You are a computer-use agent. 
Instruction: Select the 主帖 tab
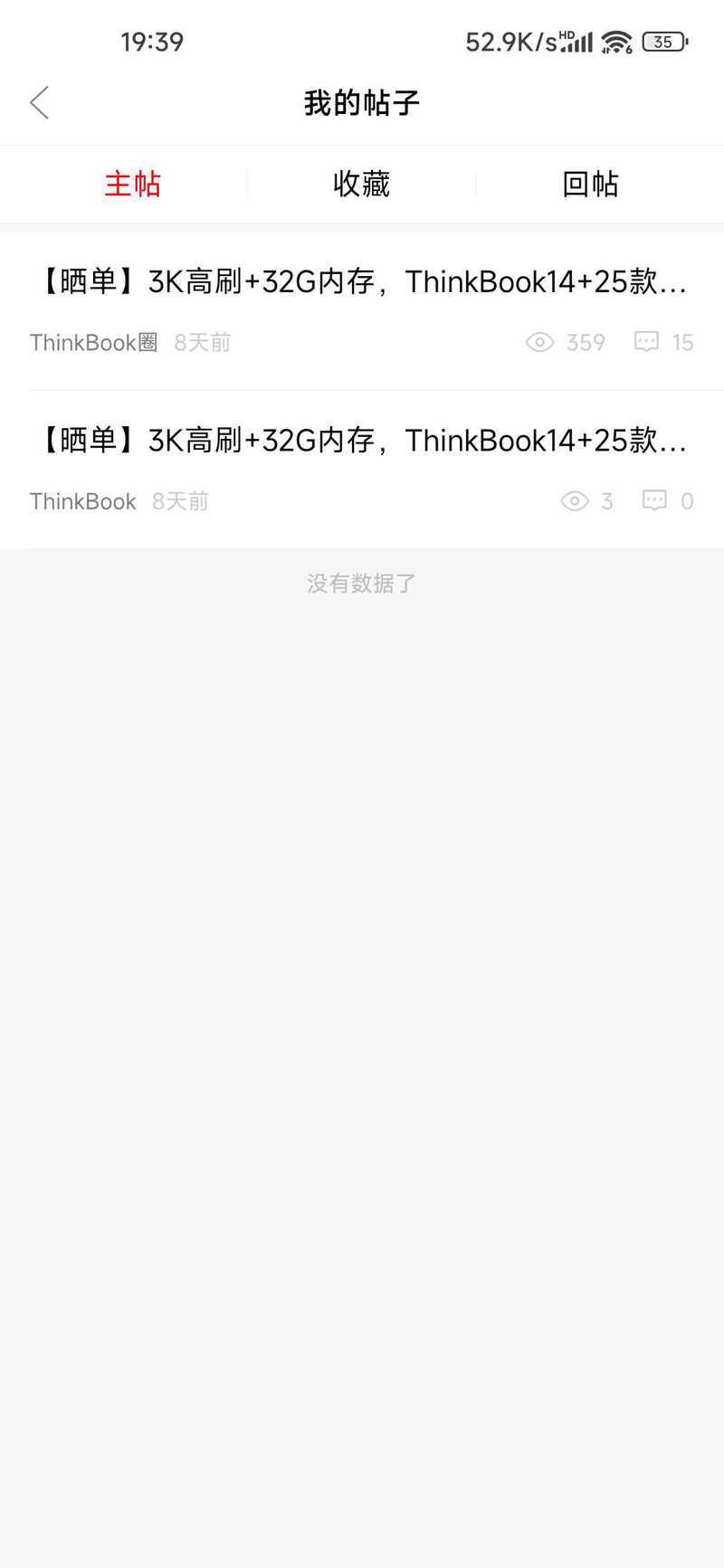(x=132, y=185)
